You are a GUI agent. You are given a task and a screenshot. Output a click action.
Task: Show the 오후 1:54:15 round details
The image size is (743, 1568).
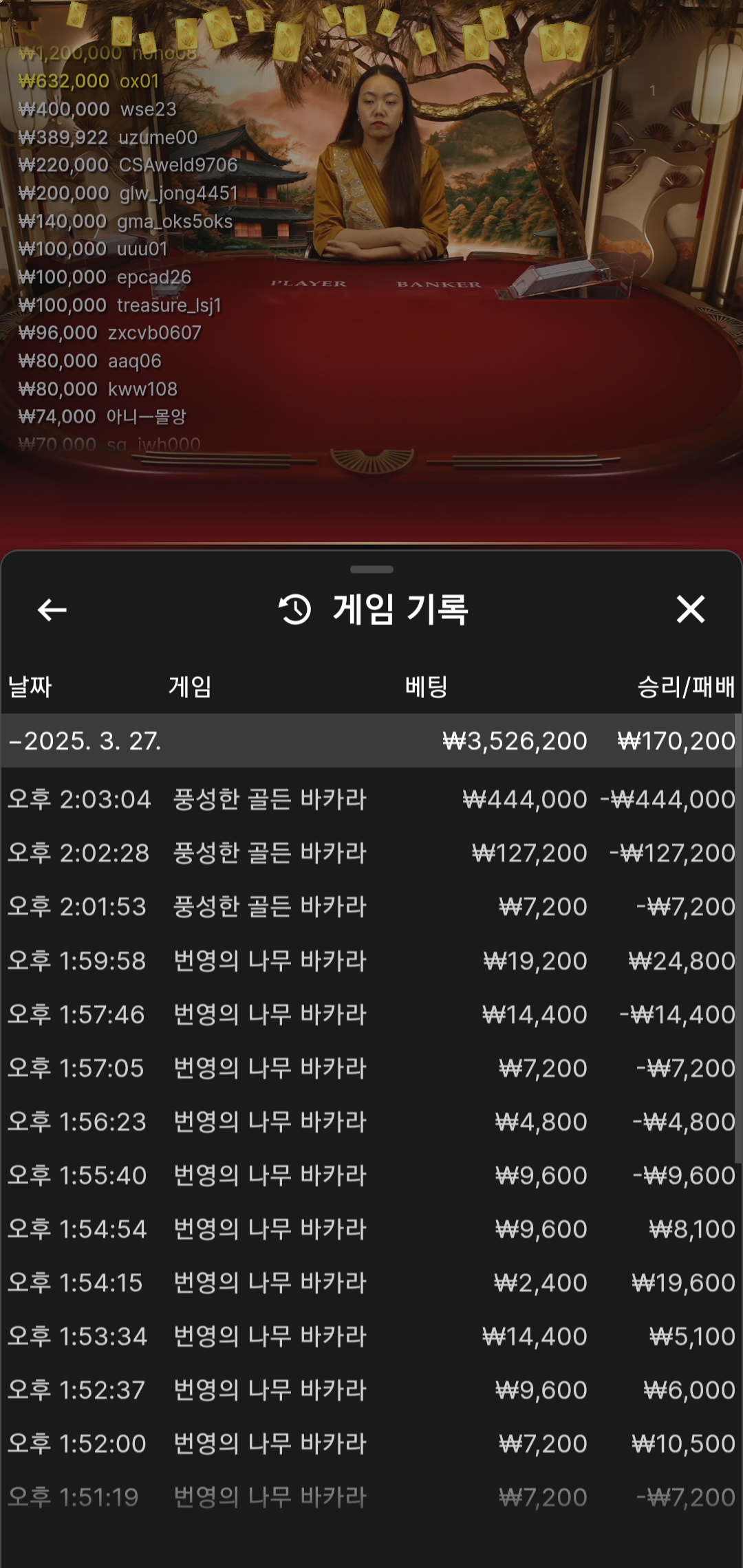[370, 1282]
